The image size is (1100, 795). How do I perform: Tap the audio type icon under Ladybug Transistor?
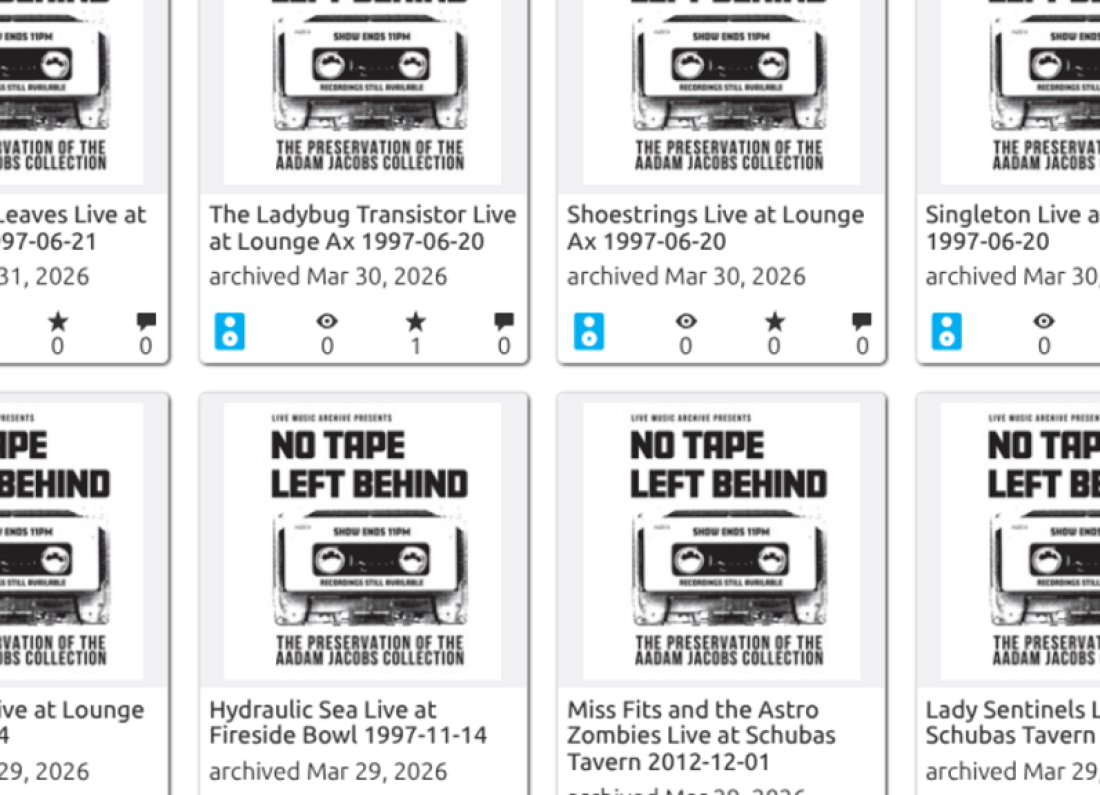point(230,331)
